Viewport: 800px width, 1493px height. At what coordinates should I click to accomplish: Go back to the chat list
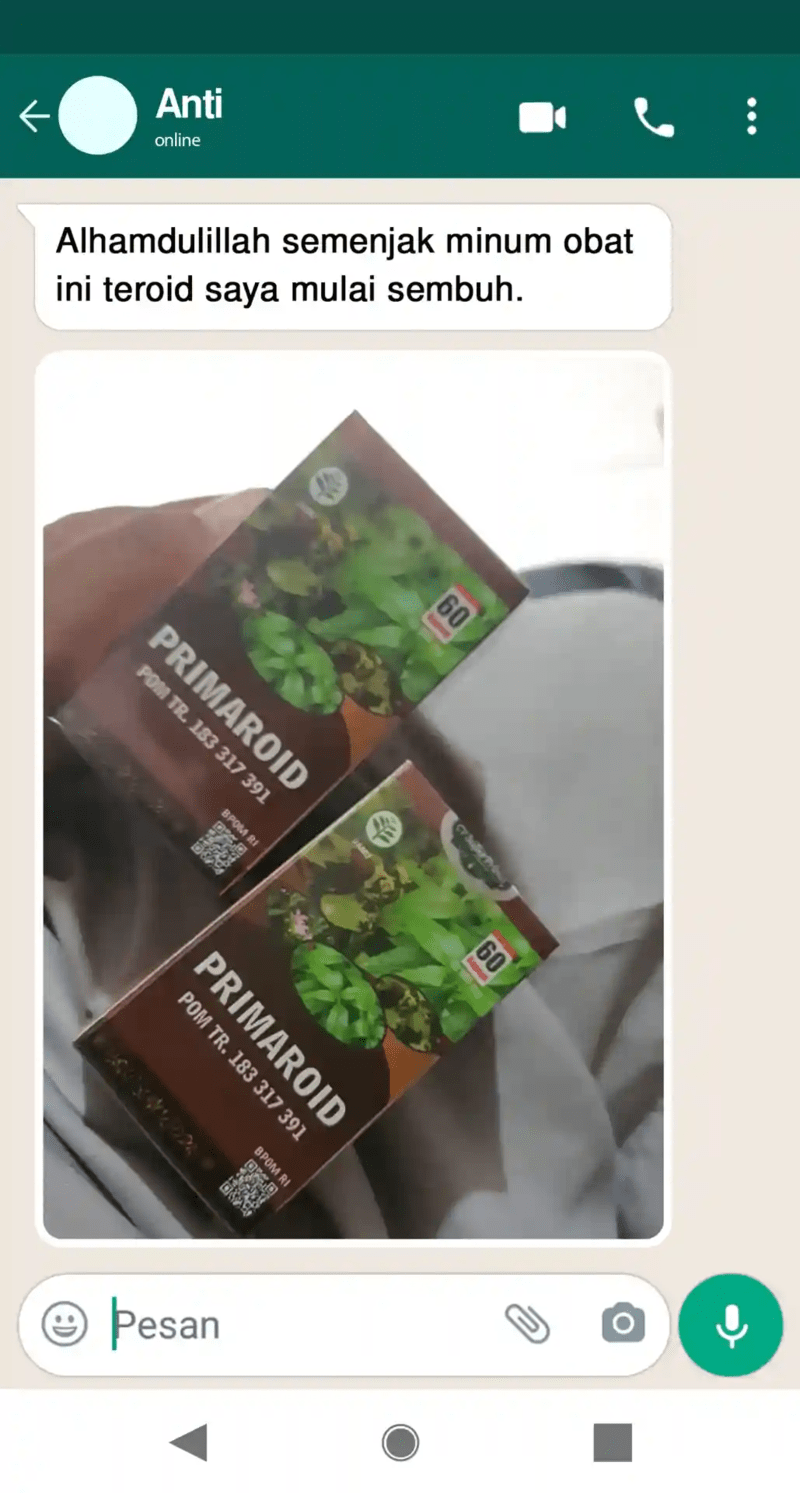click(x=34, y=117)
